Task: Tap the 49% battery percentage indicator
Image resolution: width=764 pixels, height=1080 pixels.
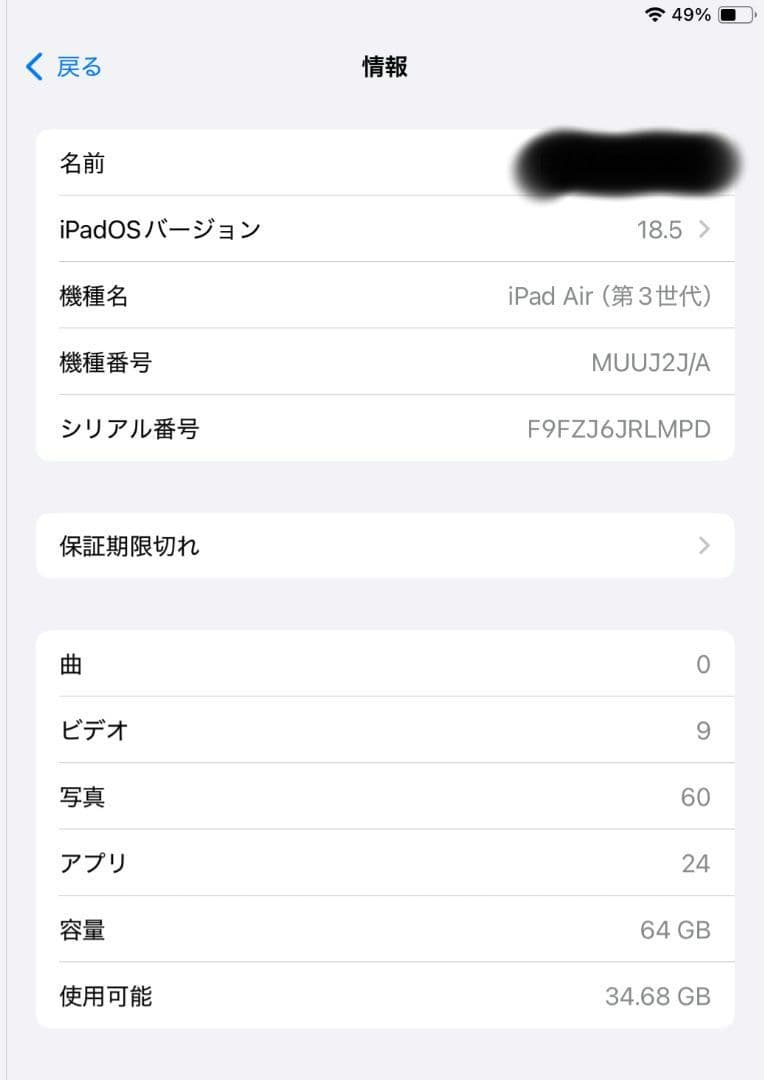Action: [x=693, y=15]
